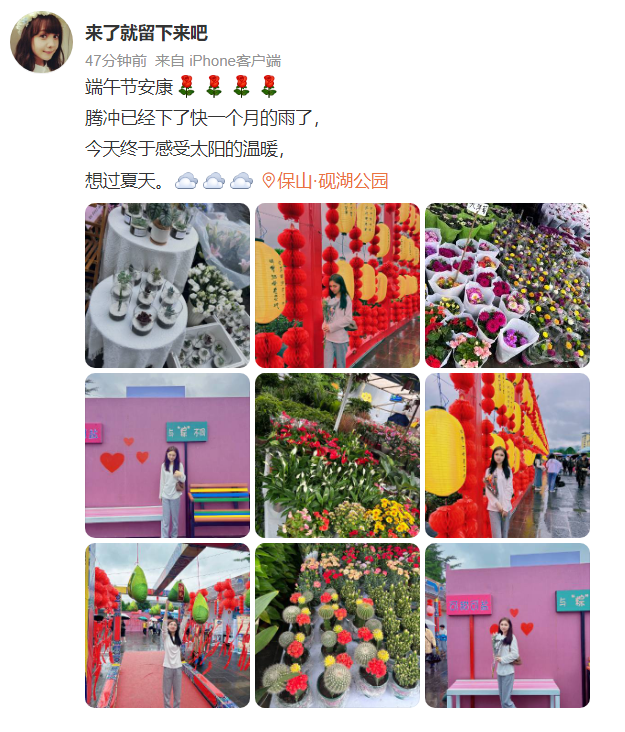This screenshot has height=732, width=625.
Task: Open photo of wrapped flower bouquets market
Action: 507,286
